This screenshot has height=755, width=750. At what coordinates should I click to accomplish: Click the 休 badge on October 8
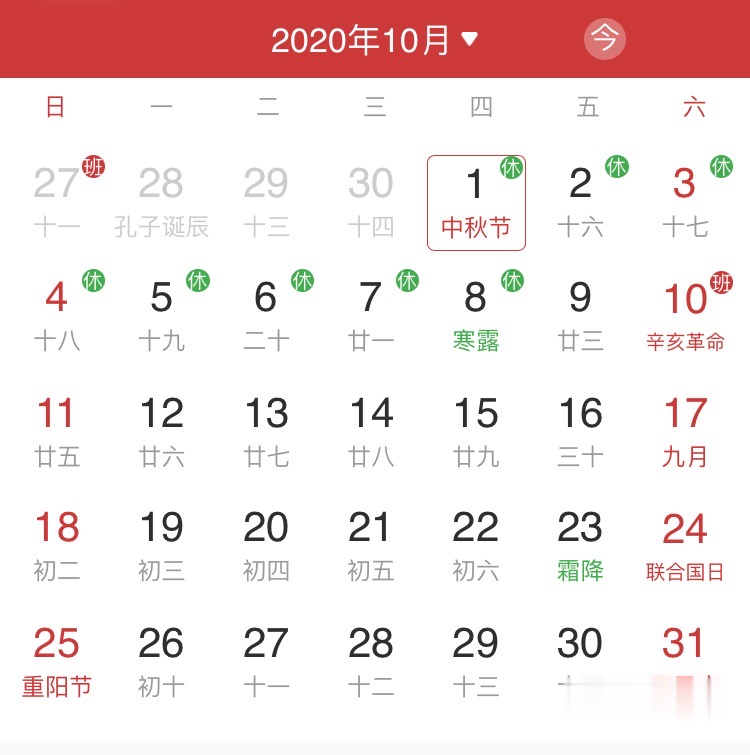point(514,282)
